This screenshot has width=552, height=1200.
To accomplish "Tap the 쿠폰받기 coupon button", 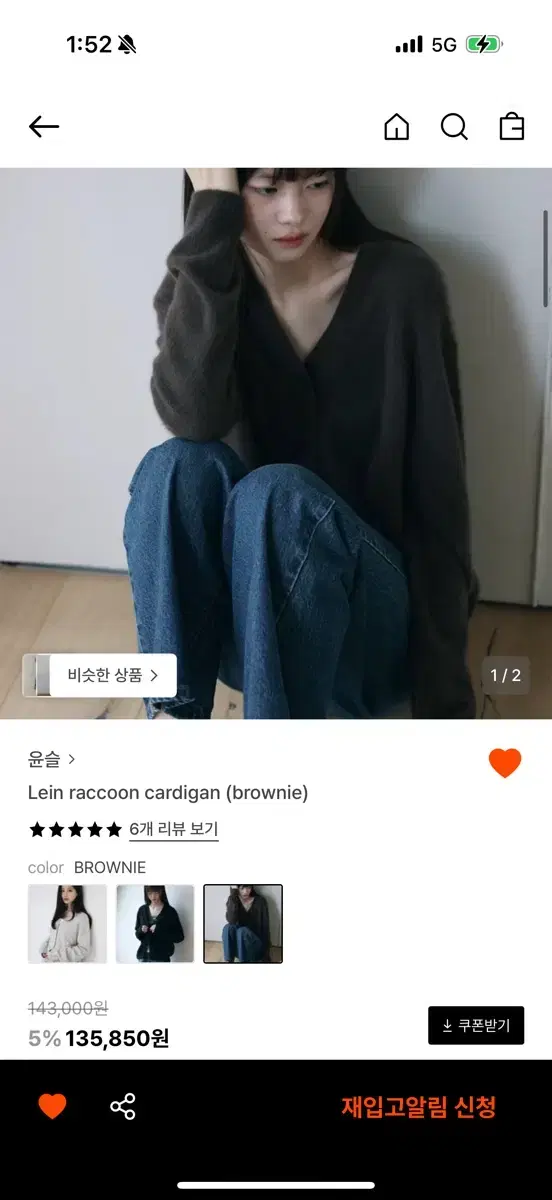I will [x=476, y=1026].
